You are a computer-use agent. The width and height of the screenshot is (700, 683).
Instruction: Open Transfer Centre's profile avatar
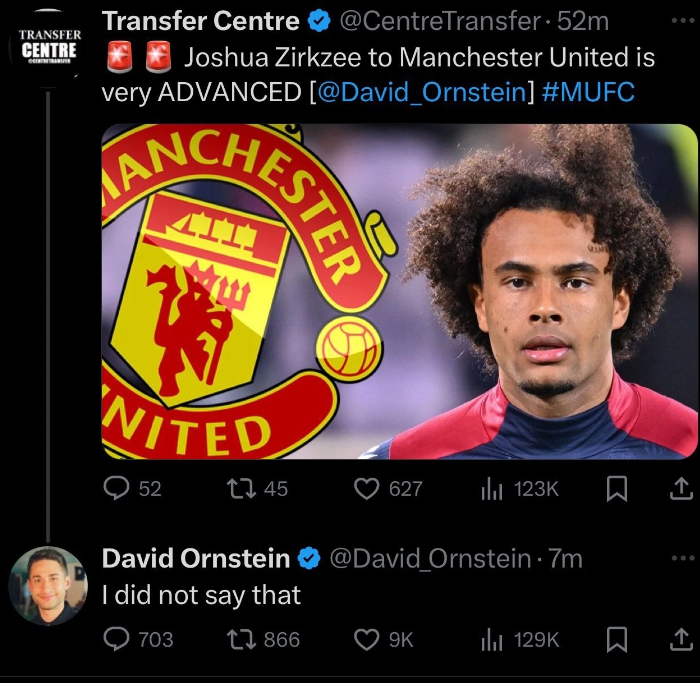click(48, 48)
